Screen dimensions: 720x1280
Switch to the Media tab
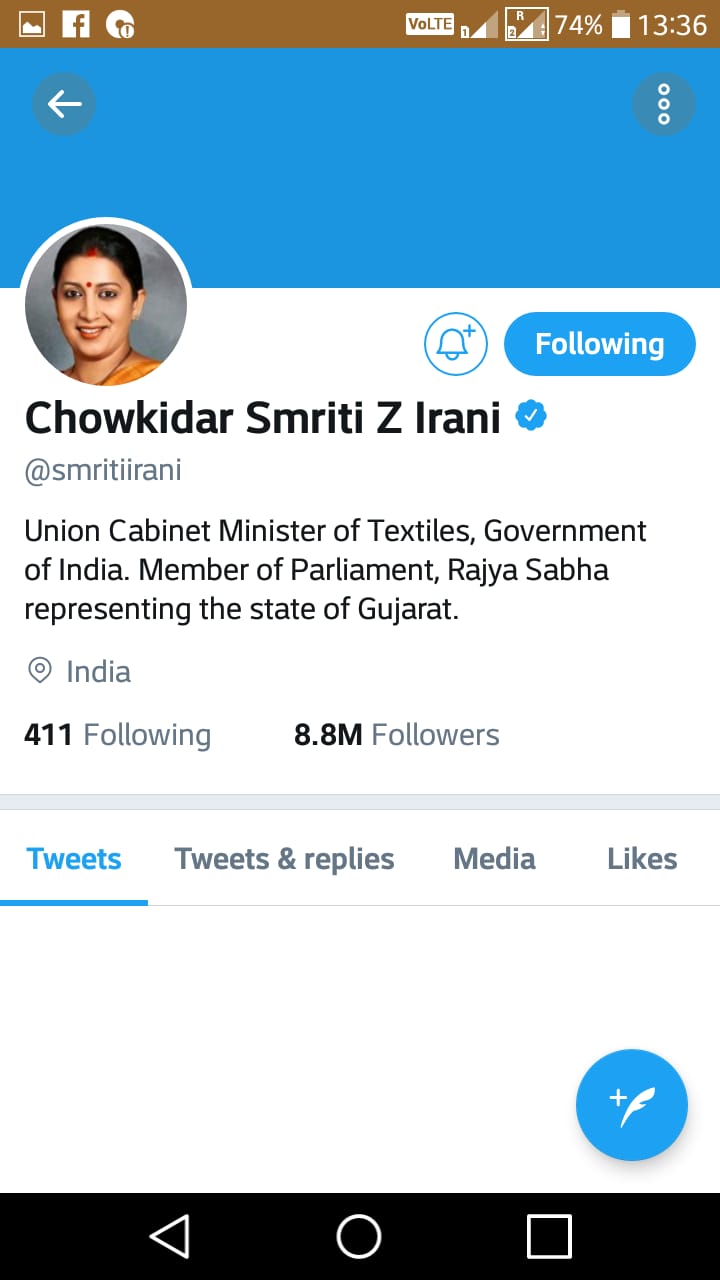coord(494,859)
